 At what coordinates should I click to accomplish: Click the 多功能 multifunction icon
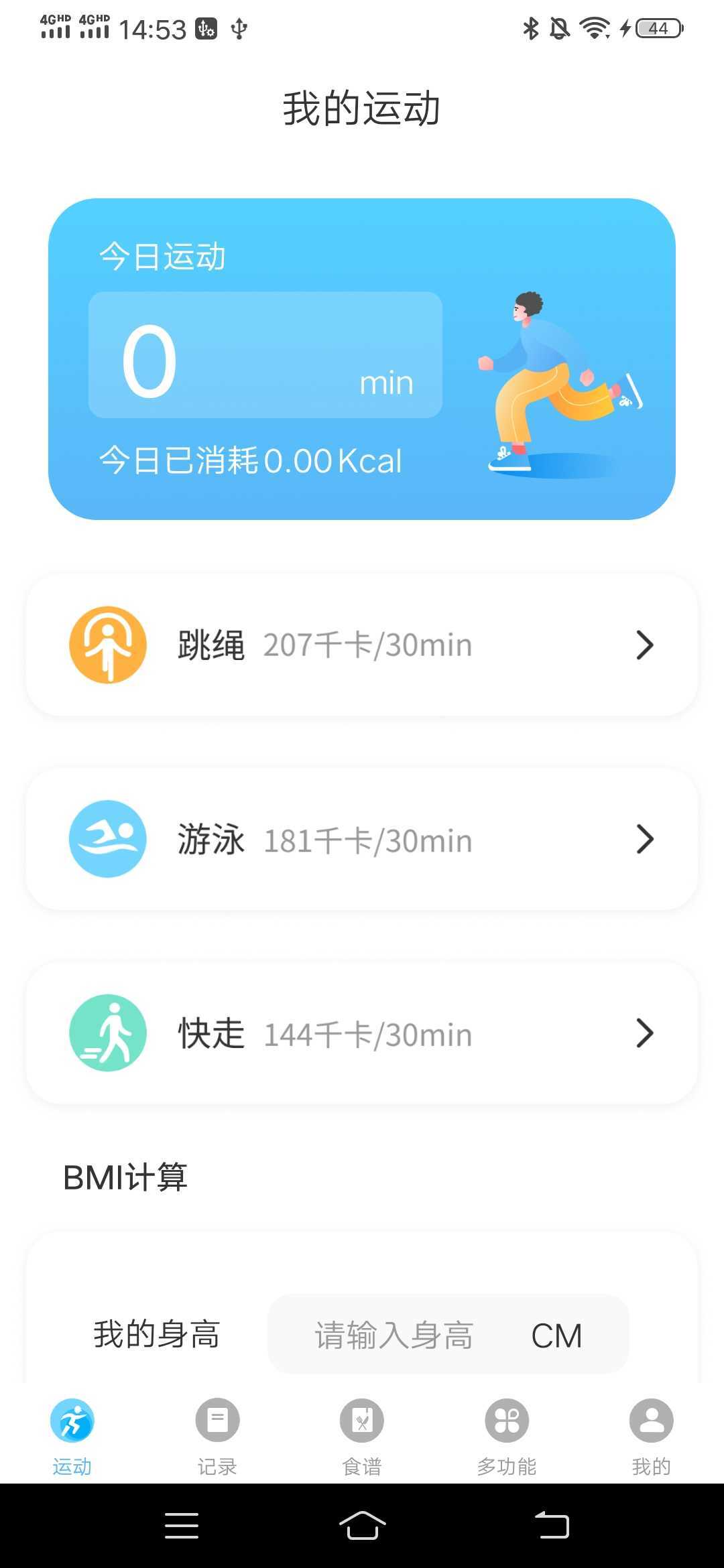point(506,1421)
